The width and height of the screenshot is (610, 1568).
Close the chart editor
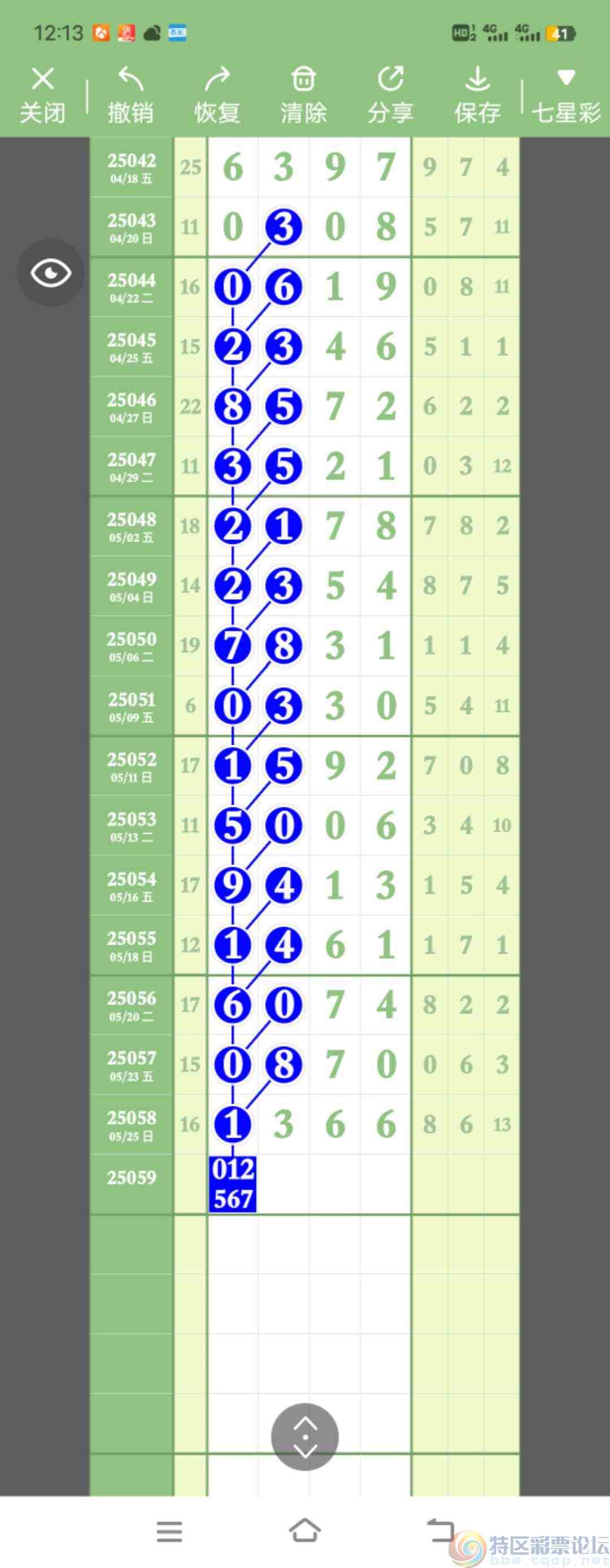pyautogui.click(x=42, y=95)
